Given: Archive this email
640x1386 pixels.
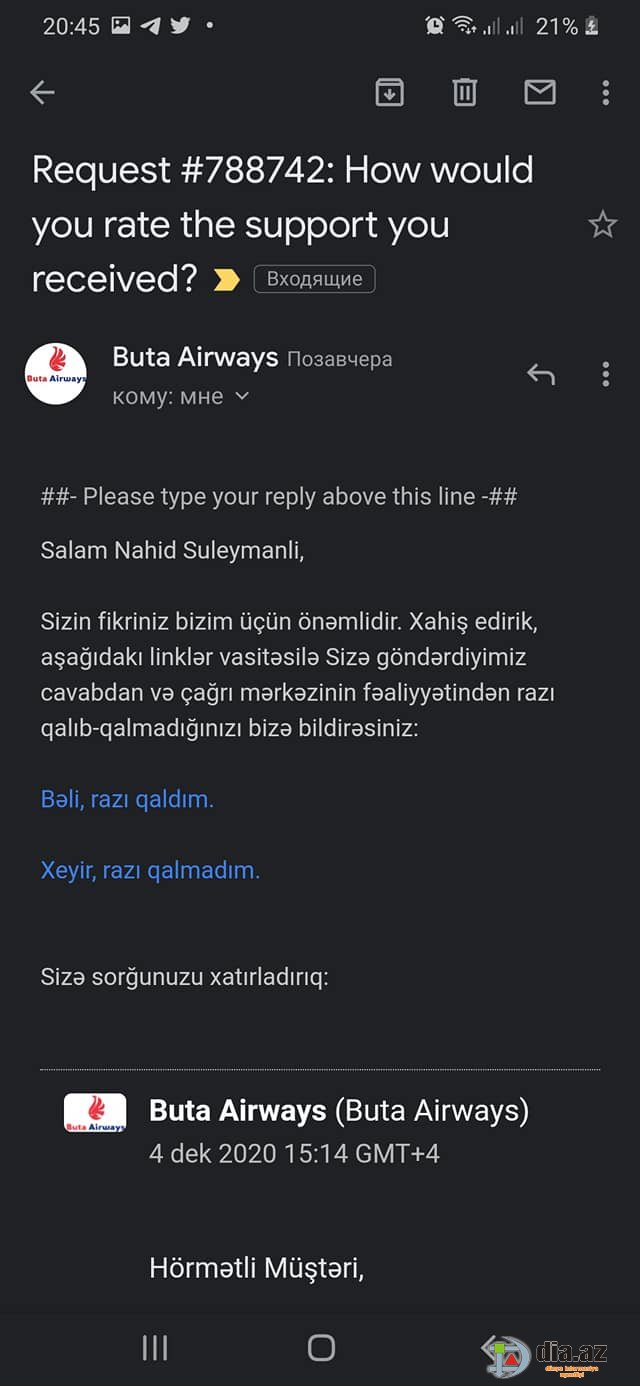Looking at the screenshot, I should pyautogui.click(x=389, y=92).
